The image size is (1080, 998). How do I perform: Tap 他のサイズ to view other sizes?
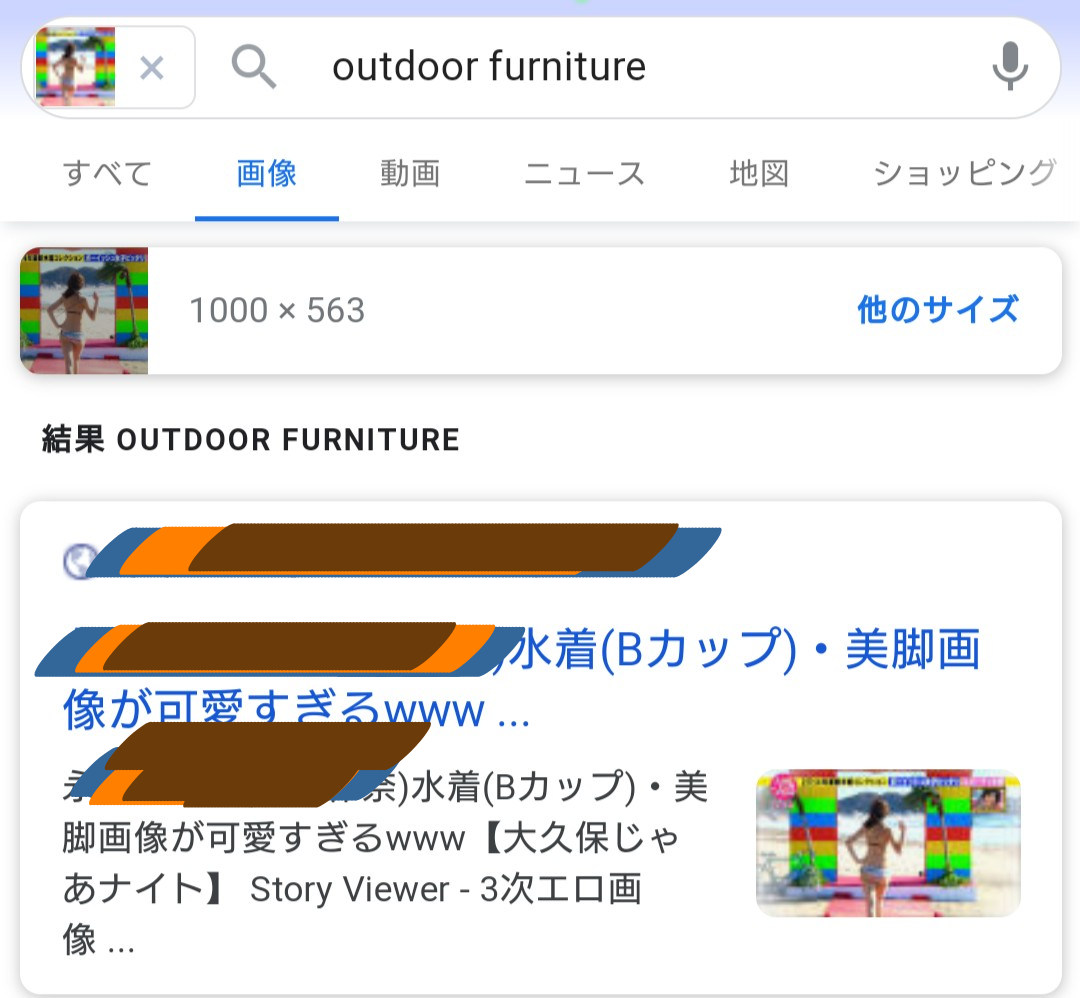coord(937,310)
